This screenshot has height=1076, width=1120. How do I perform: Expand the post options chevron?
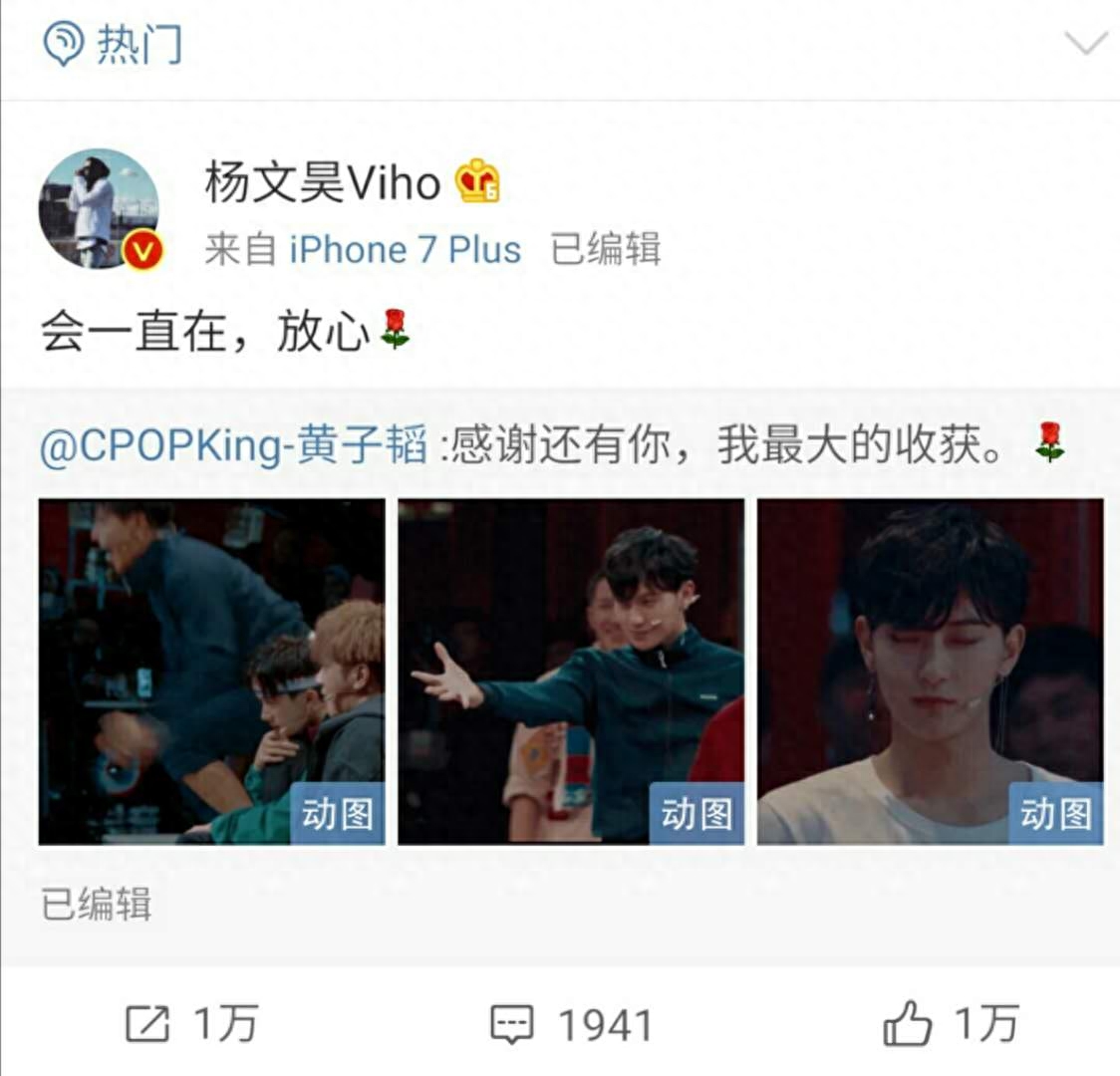(1084, 43)
